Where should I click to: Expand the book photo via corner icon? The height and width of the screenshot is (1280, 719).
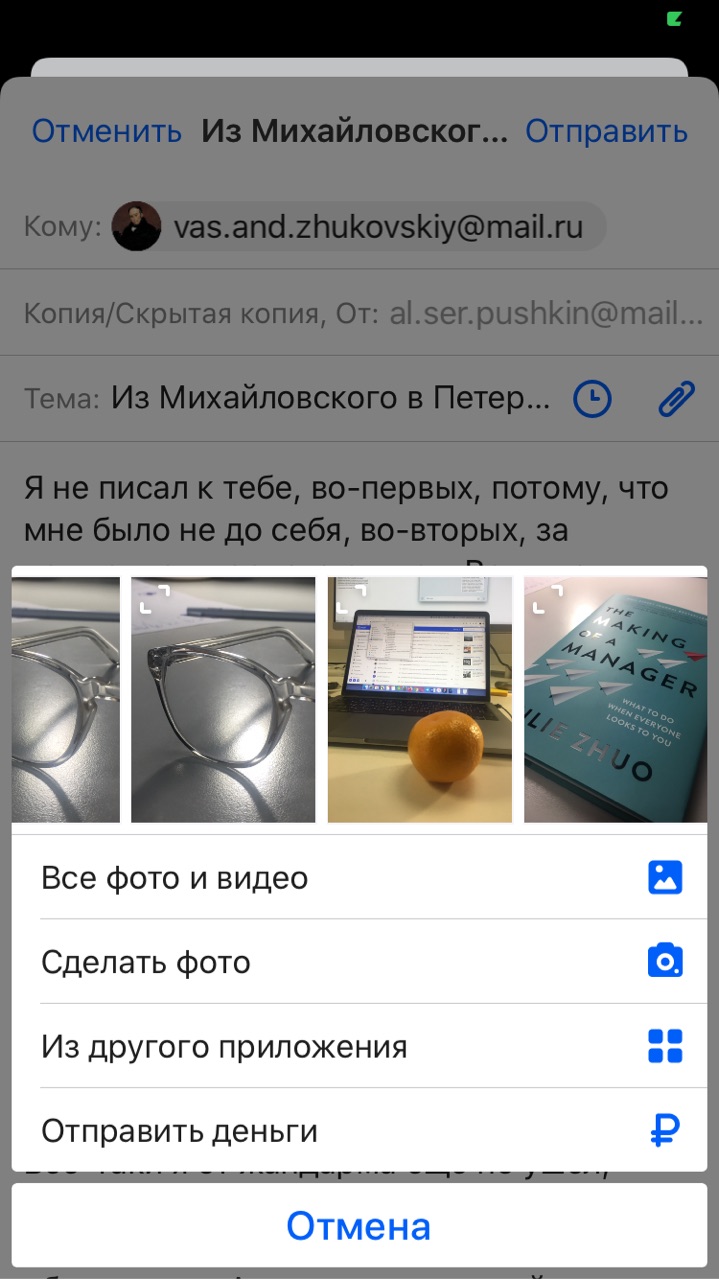tap(547, 600)
